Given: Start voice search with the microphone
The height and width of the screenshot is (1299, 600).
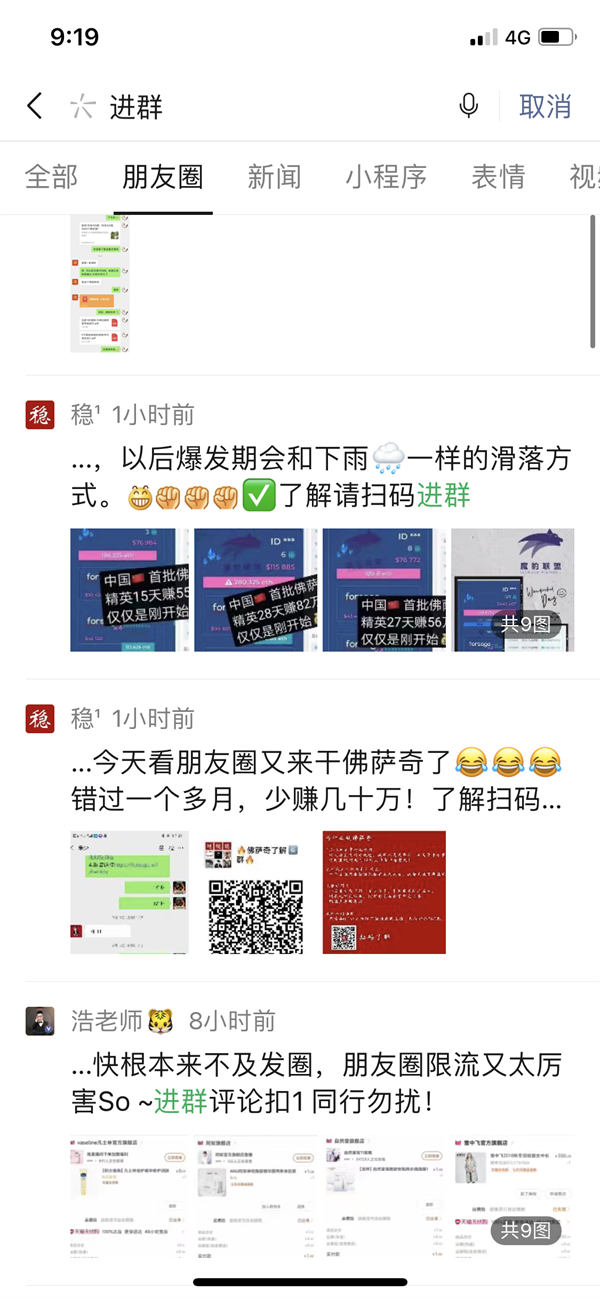Looking at the screenshot, I should click(x=468, y=106).
